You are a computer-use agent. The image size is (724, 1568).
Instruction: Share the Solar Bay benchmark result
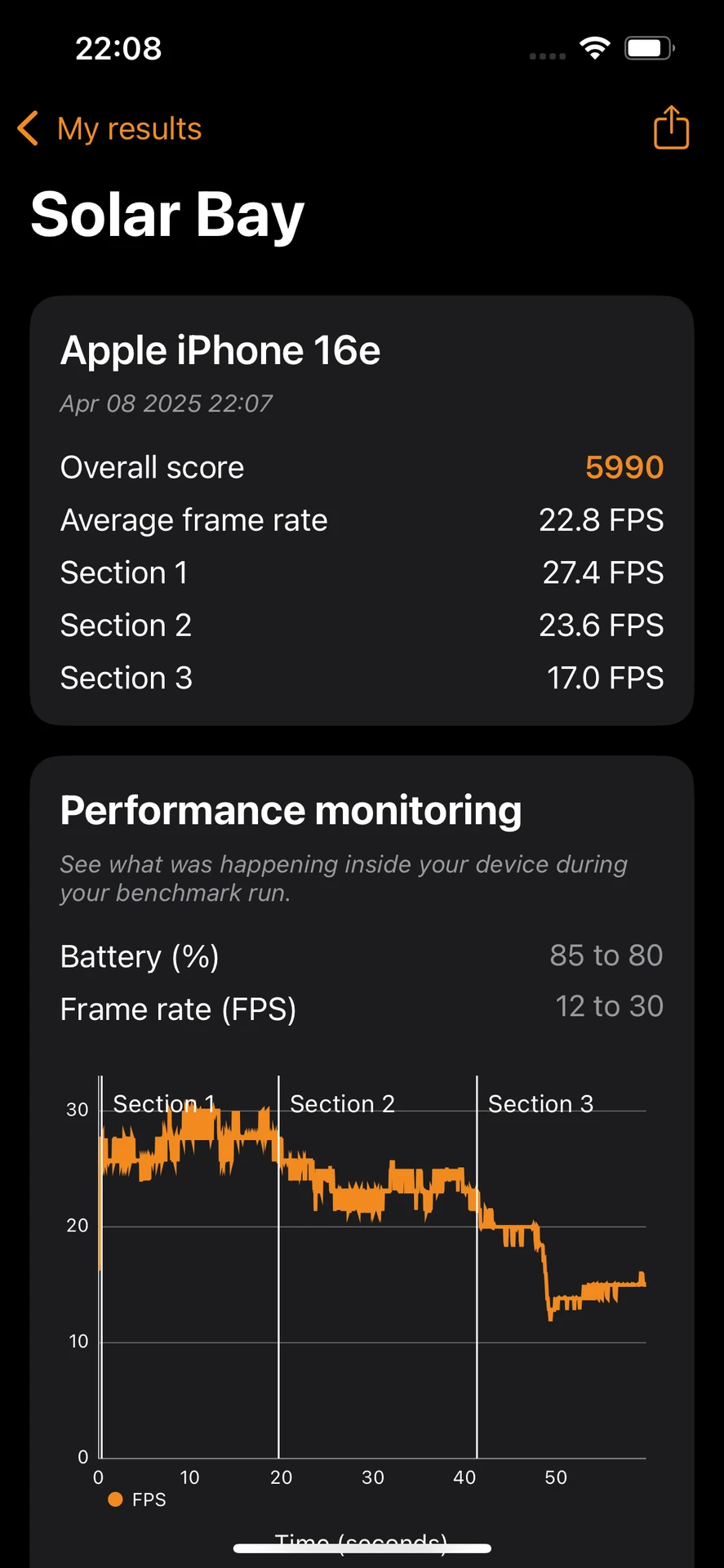click(671, 127)
